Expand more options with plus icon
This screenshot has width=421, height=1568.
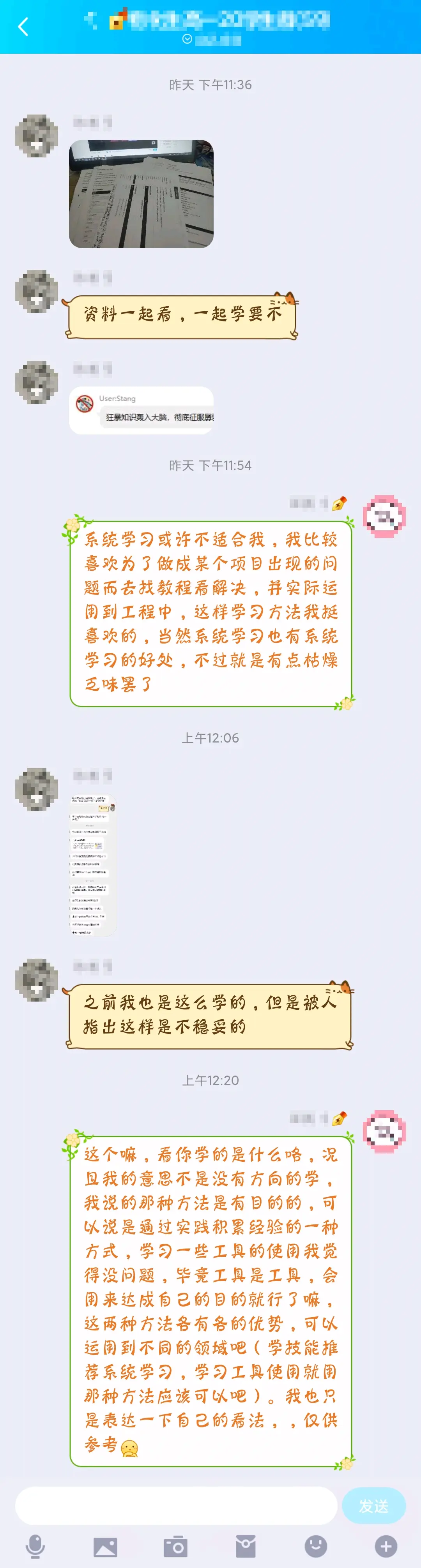(x=386, y=1546)
